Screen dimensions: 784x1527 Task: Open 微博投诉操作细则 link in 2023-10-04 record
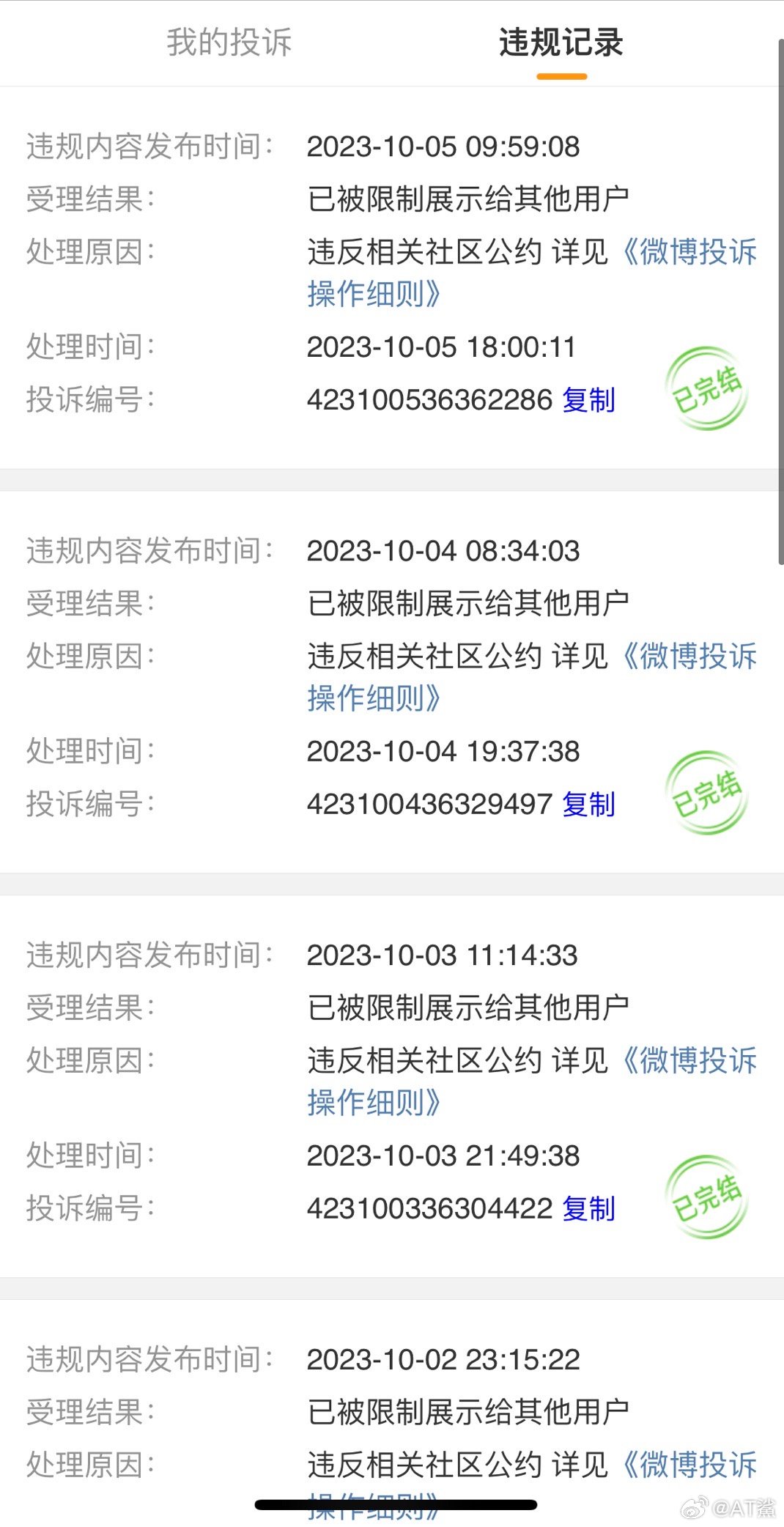click(531, 677)
